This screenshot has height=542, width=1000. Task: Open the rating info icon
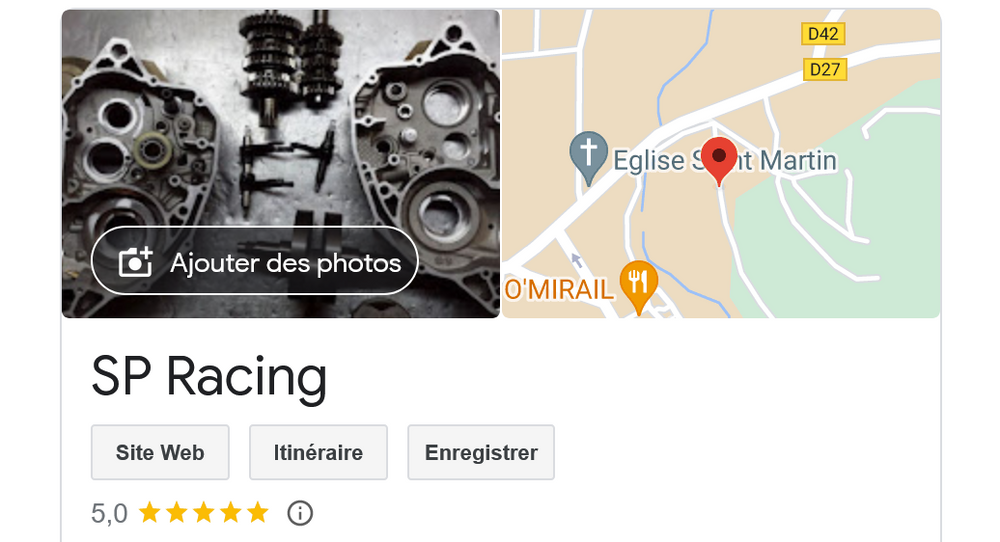point(300,514)
